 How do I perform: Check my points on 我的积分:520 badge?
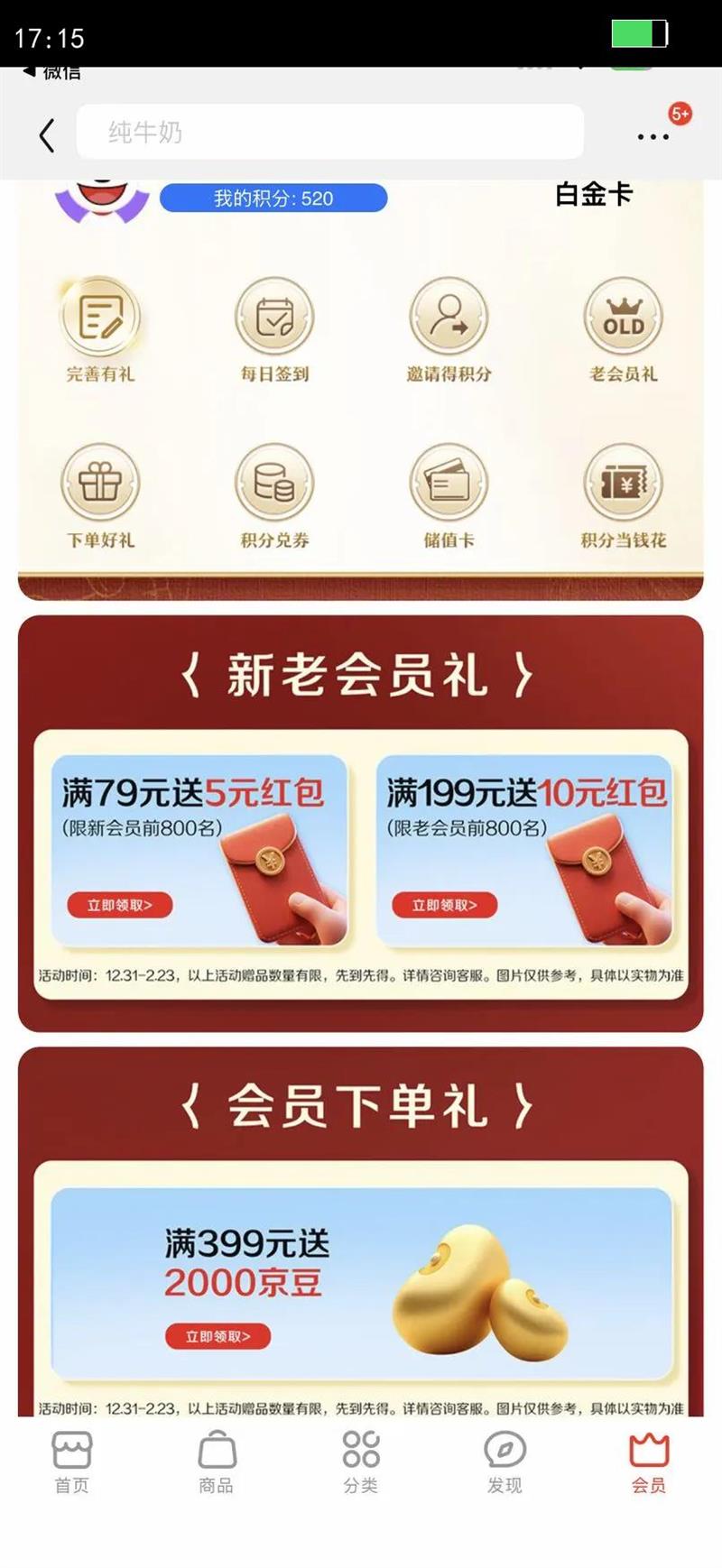273,198
